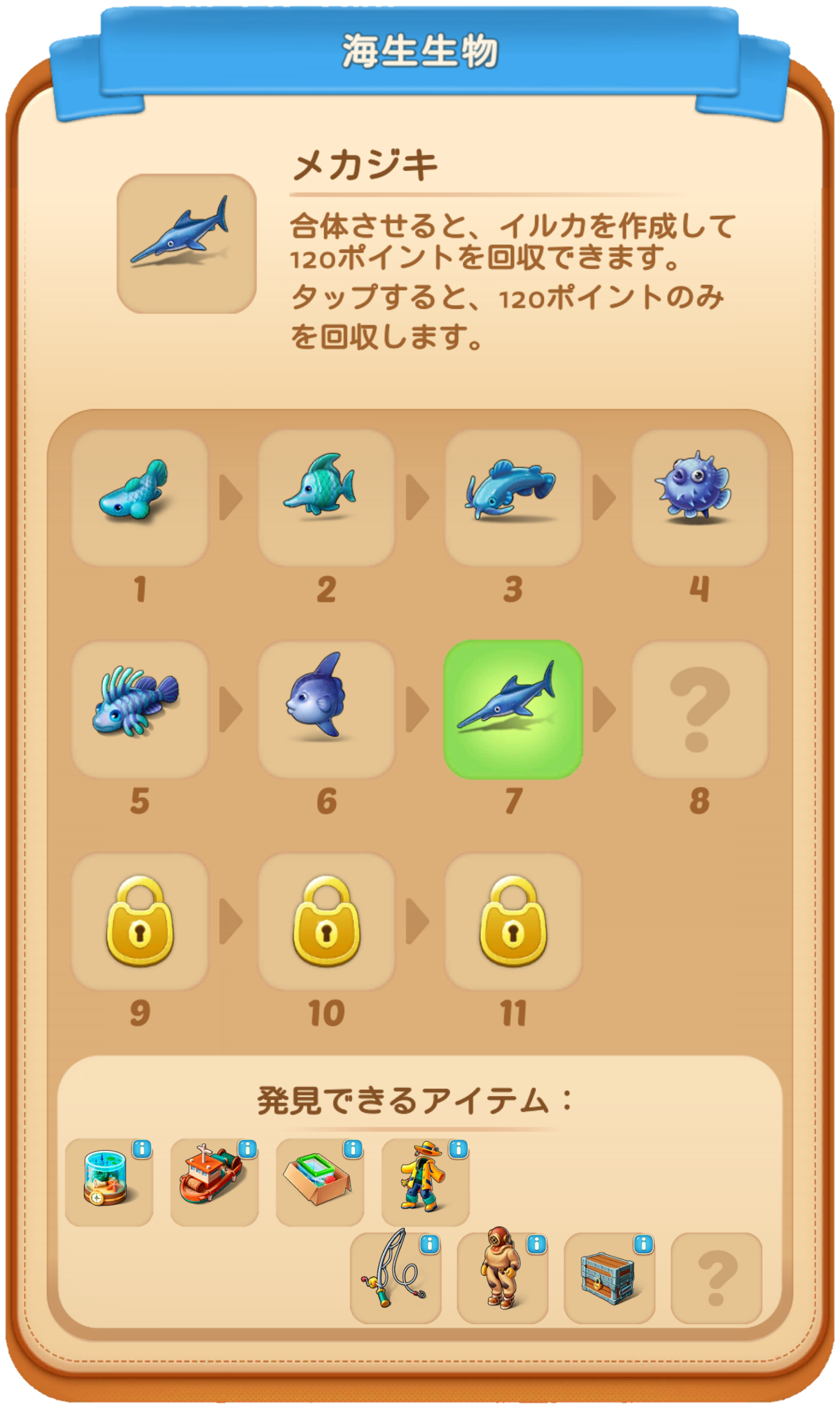Tap the unknown level 8 question mark tile
The height and width of the screenshot is (1408, 840).
(x=700, y=709)
